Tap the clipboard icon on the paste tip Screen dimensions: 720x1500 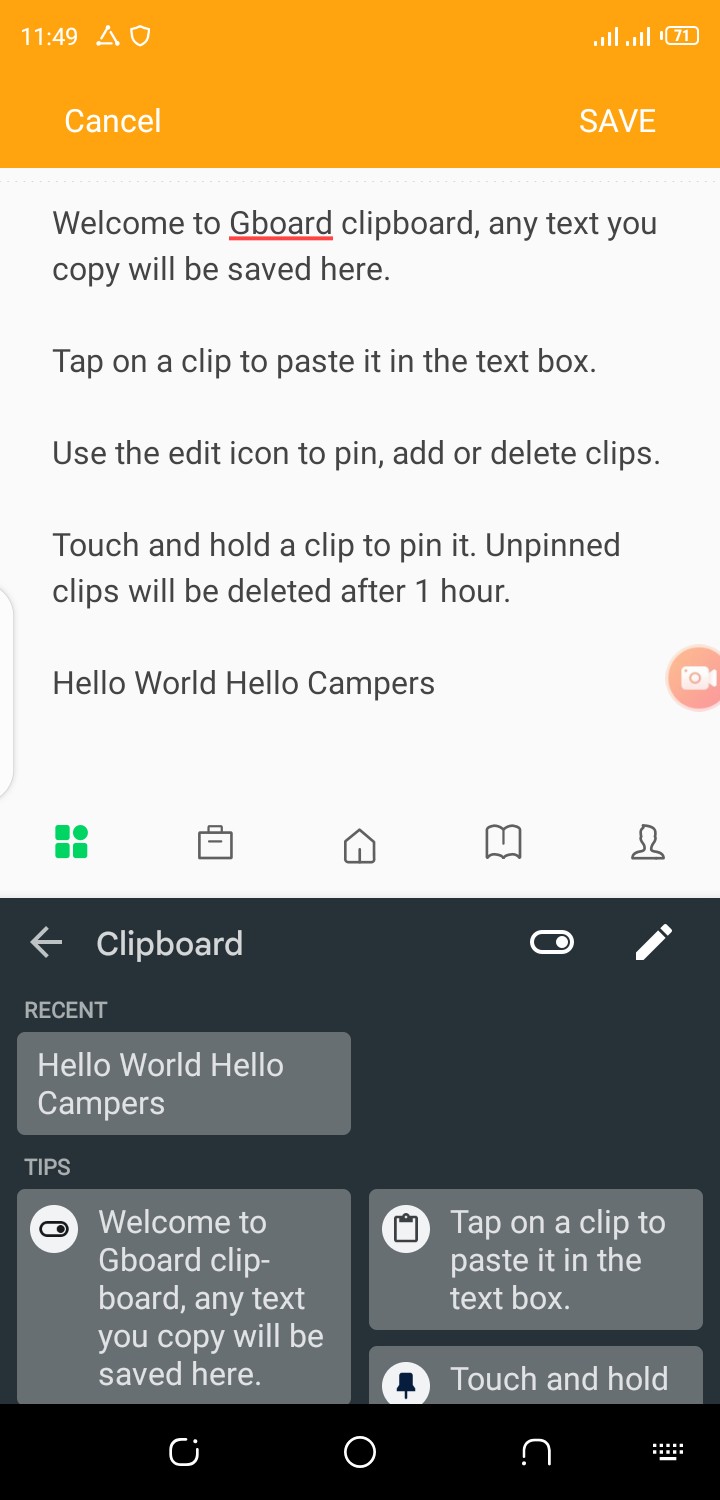click(x=405, y=1229)
